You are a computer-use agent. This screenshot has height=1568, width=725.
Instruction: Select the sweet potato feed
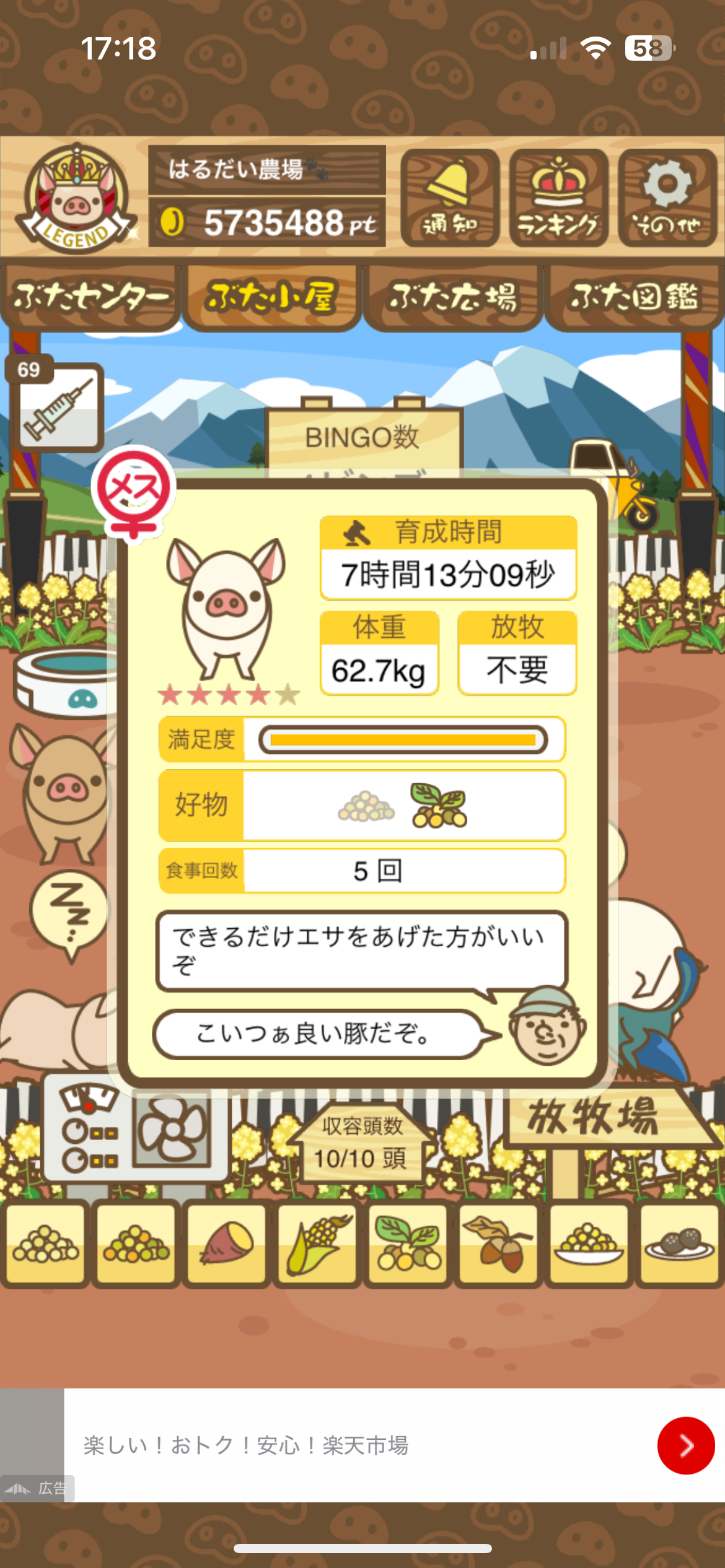coord(227,1244)
